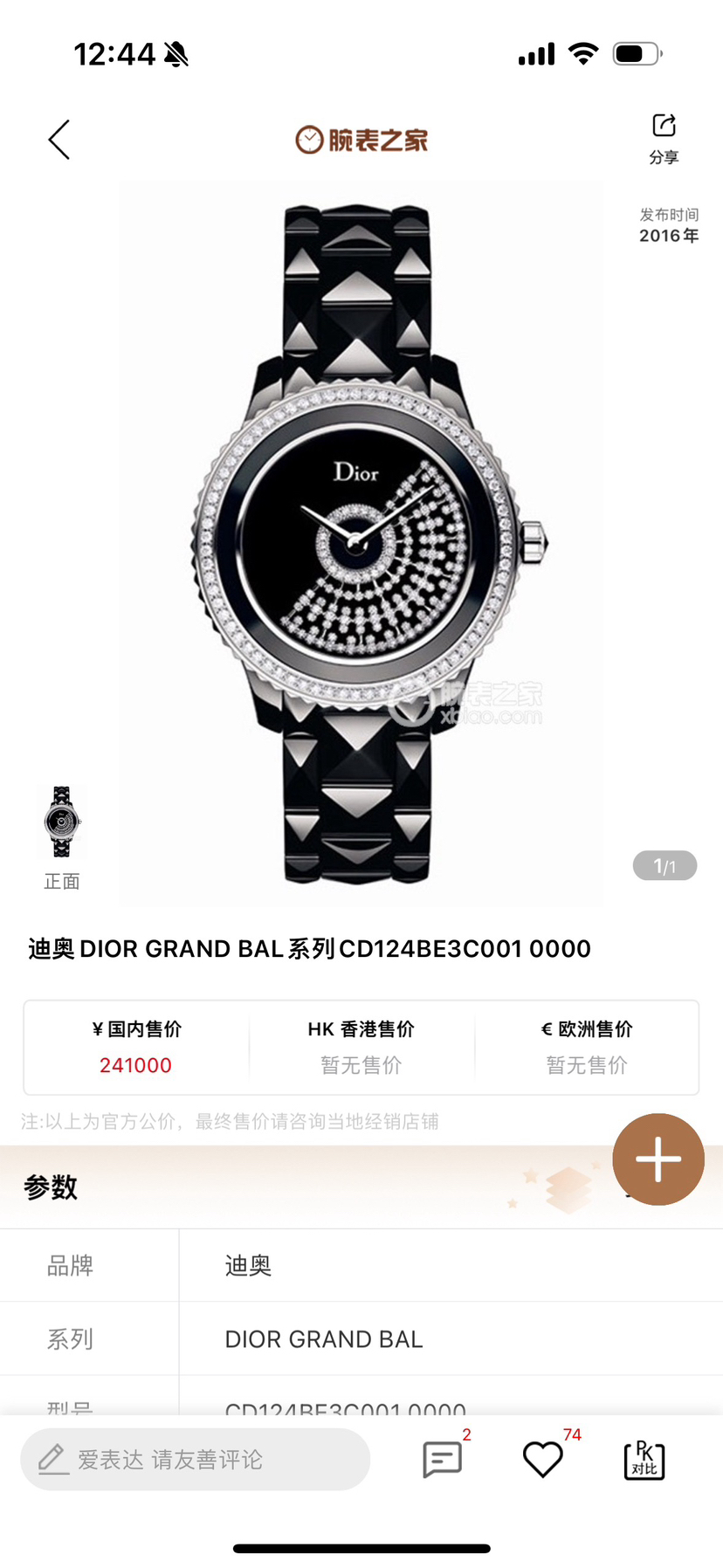Share this watch page
The width and height of the screenshot is (723, 1568).
pos(664,138)
